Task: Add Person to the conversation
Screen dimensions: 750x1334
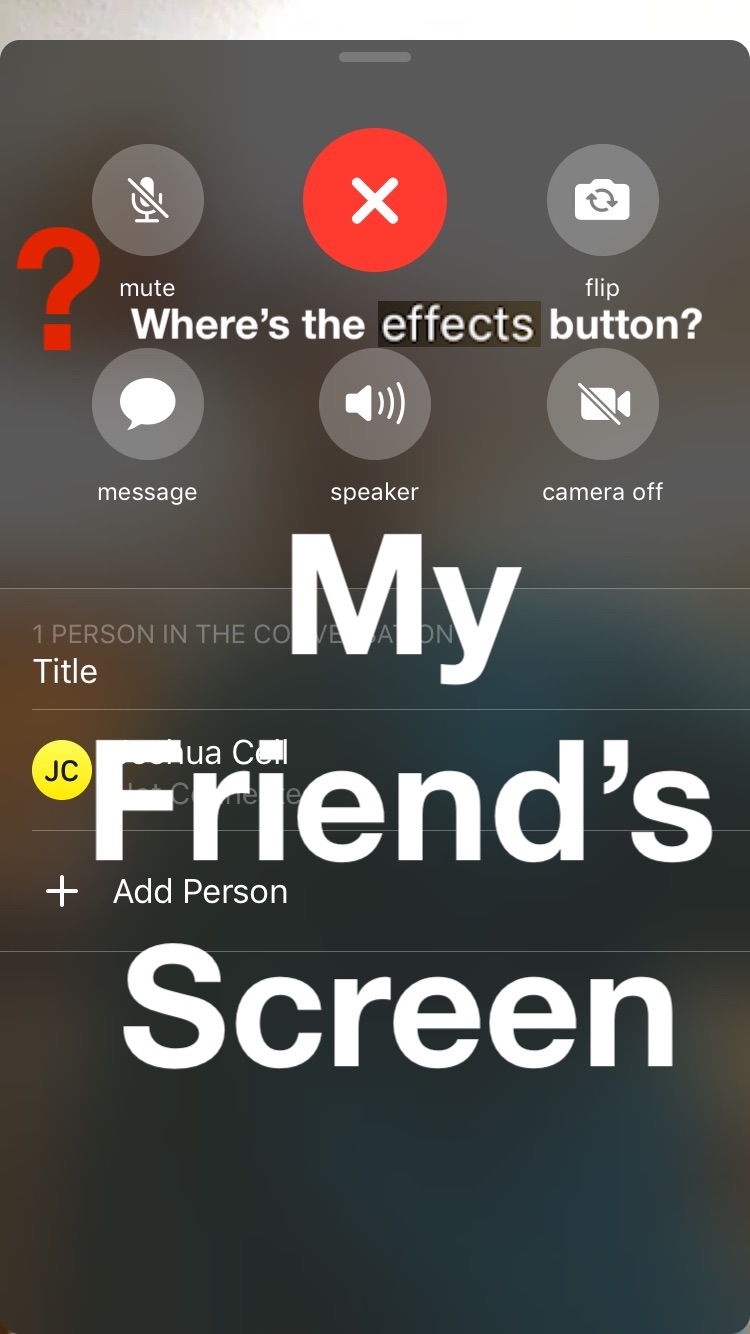Action: coord(200,891)
